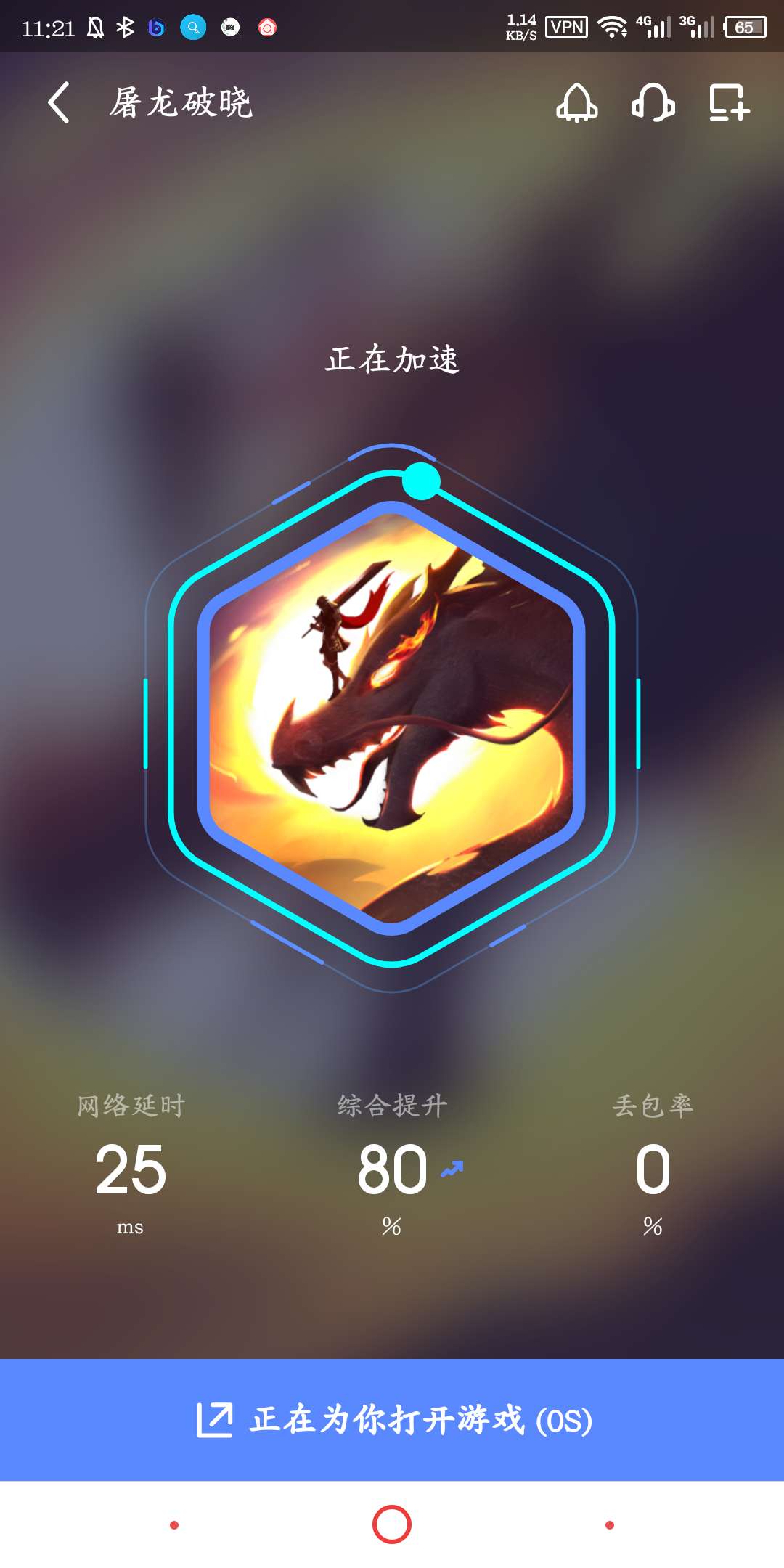Open the rocket boost icon
Viewport: 784px width, 1568px height.
577,102
